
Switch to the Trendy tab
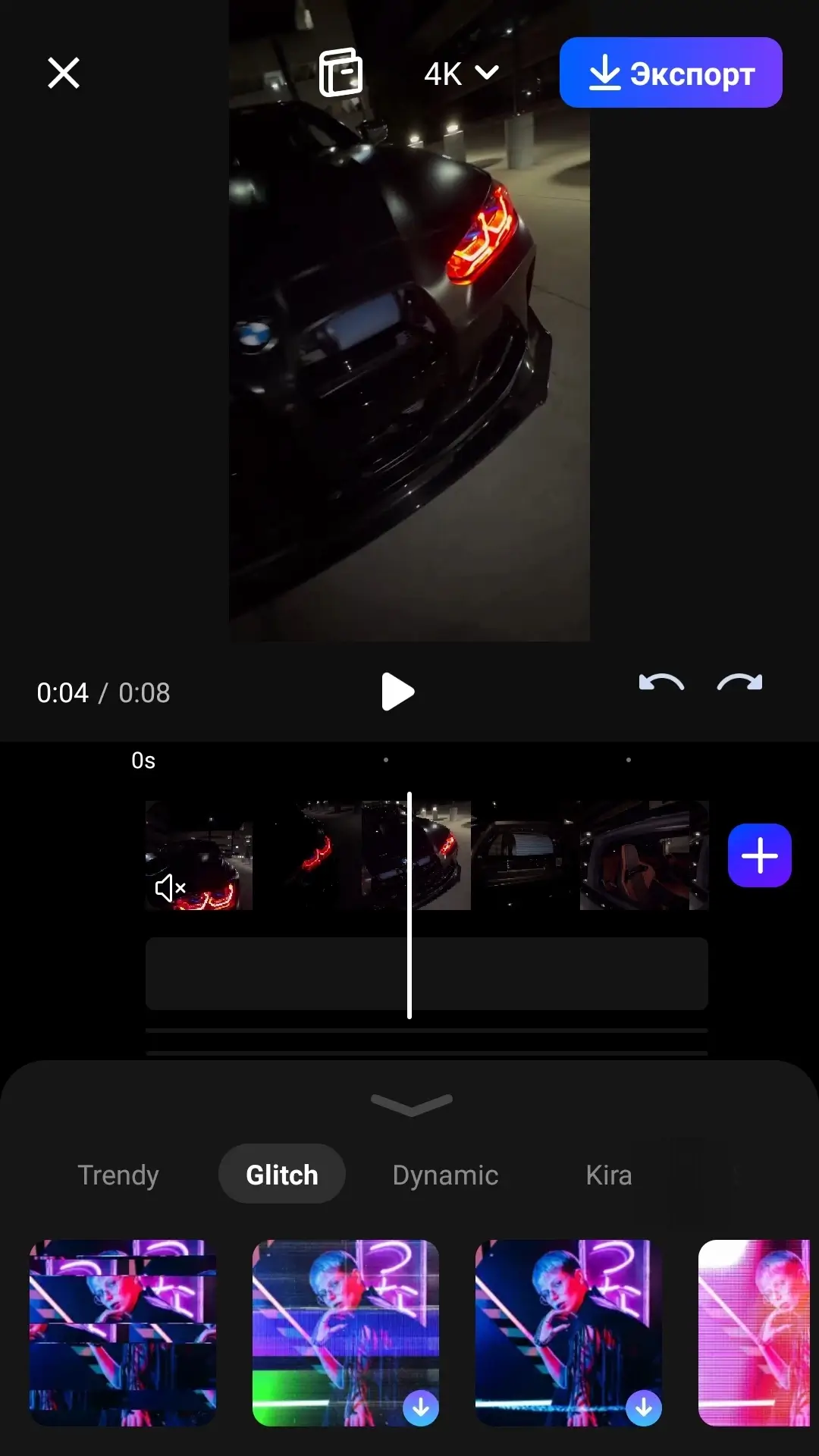pyautogui.click(x=118, y=1175)
